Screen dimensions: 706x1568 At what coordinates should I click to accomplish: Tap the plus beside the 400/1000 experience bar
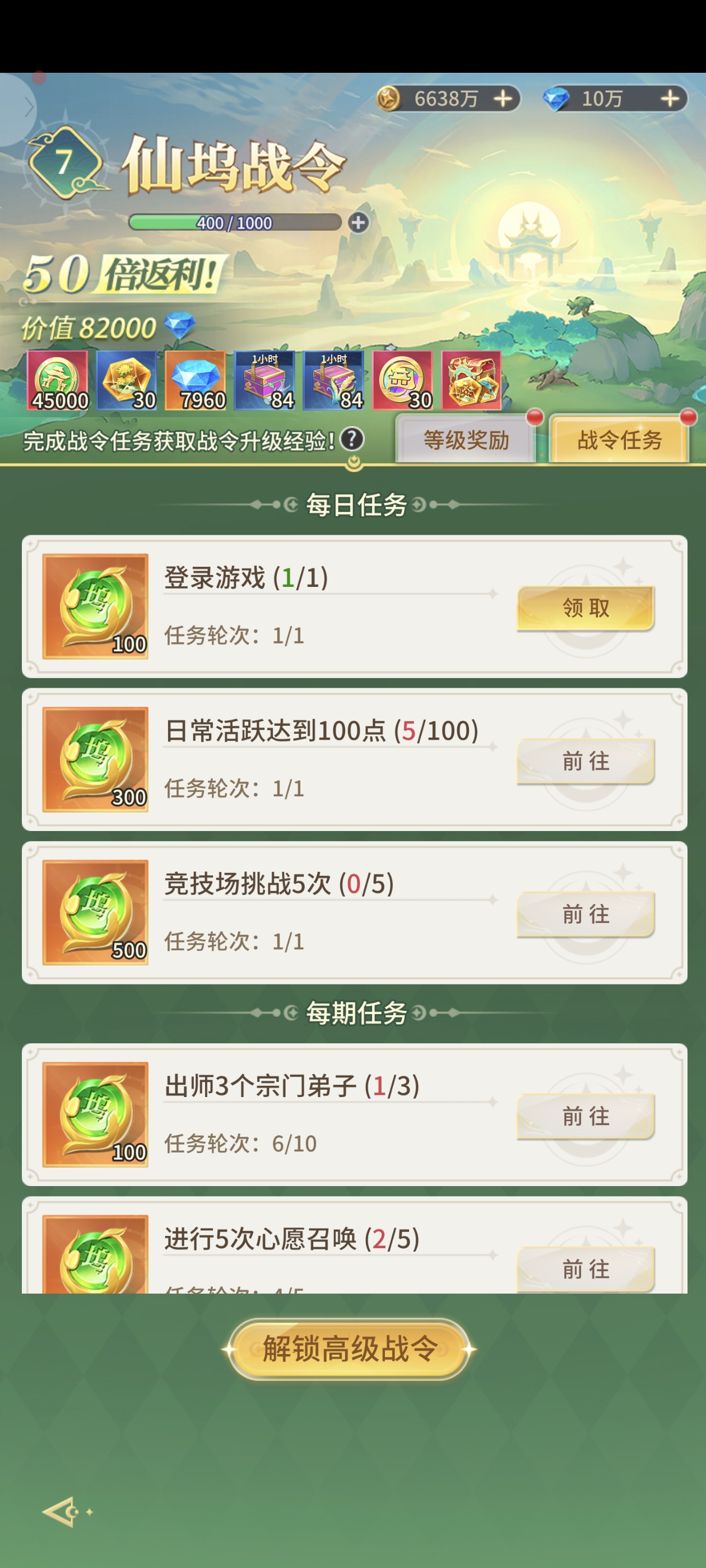click(x=358, y=223)
